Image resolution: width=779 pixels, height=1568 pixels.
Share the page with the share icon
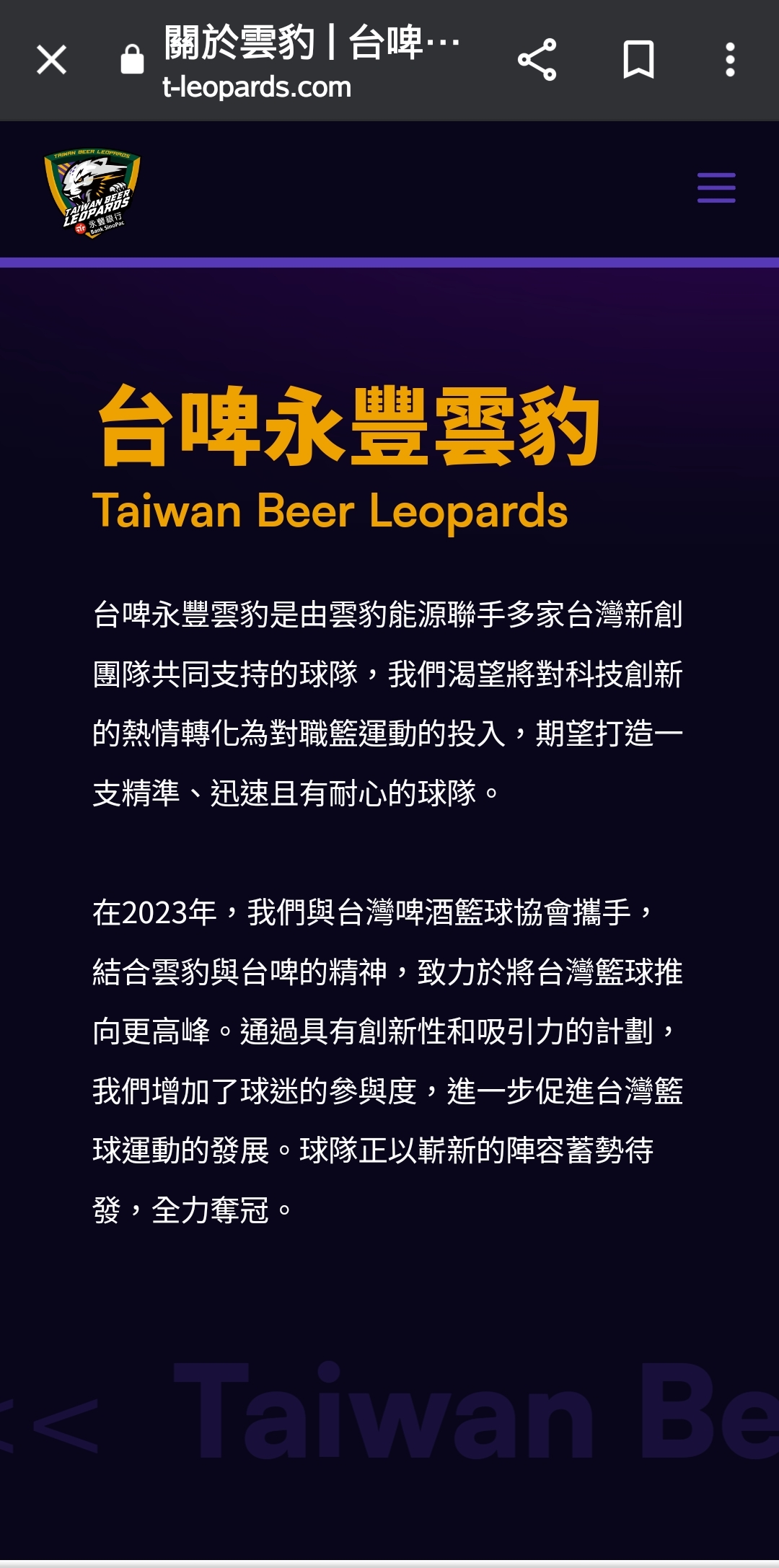pos(537,60)
